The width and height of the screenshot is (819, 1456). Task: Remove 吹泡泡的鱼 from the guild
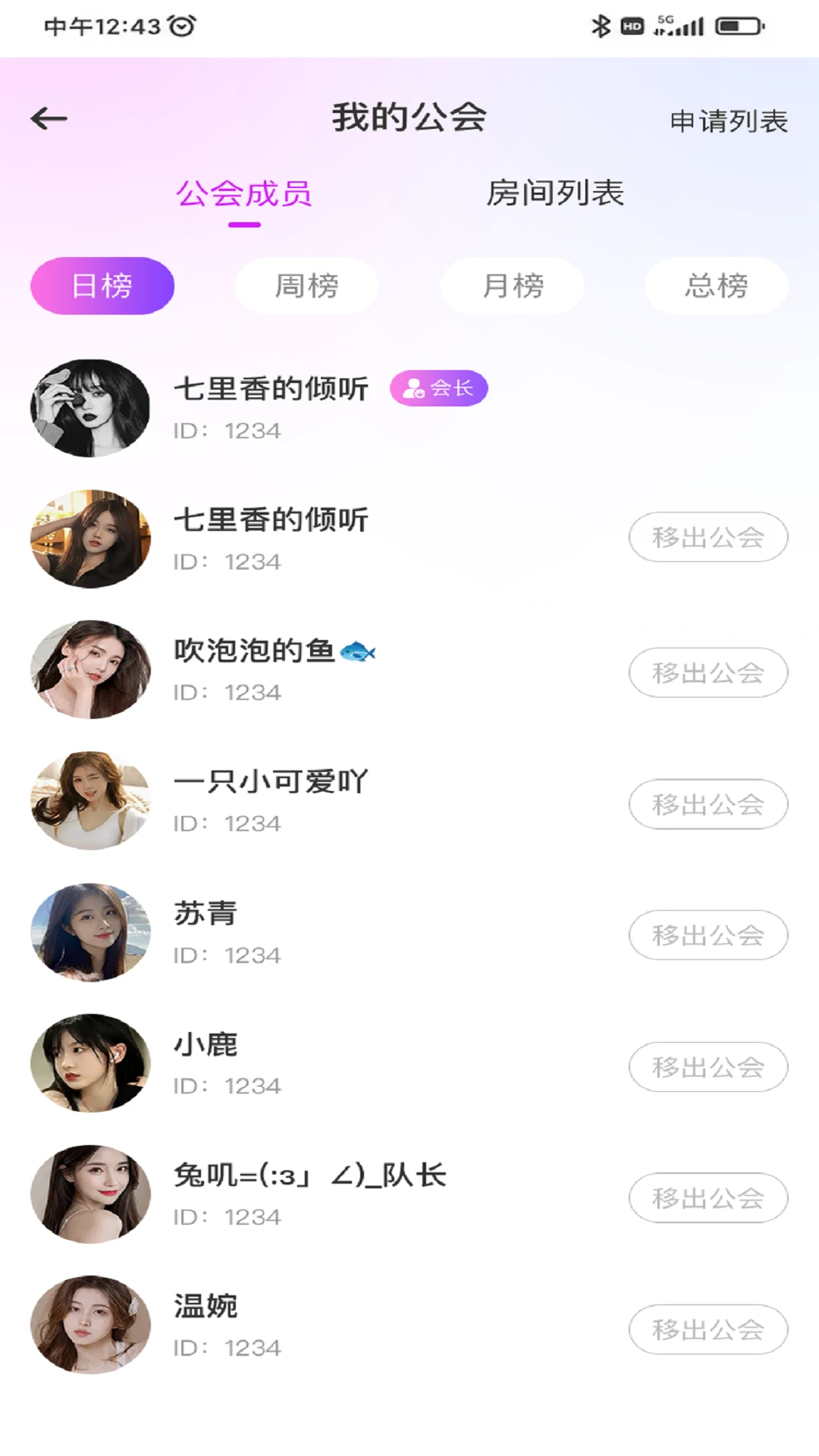coord(708,673)
